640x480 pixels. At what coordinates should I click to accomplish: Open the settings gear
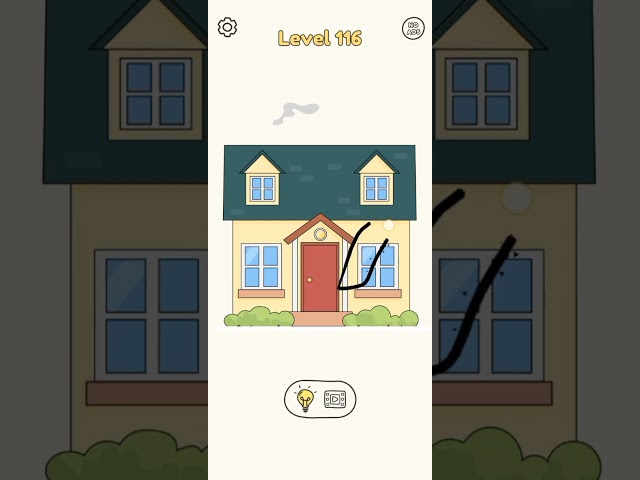tap(228, 27)
